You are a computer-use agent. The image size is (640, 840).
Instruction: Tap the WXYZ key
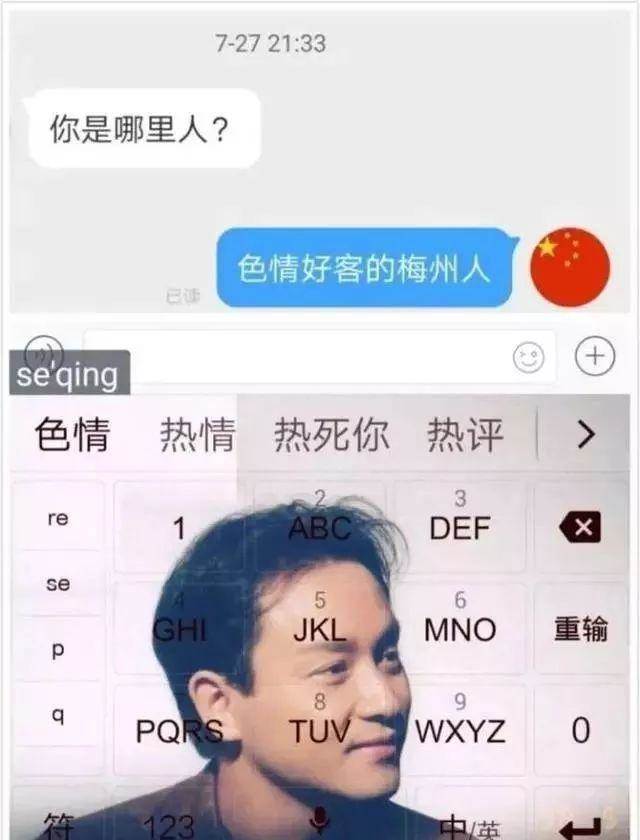pyautogui.click(x=460, y=722)
